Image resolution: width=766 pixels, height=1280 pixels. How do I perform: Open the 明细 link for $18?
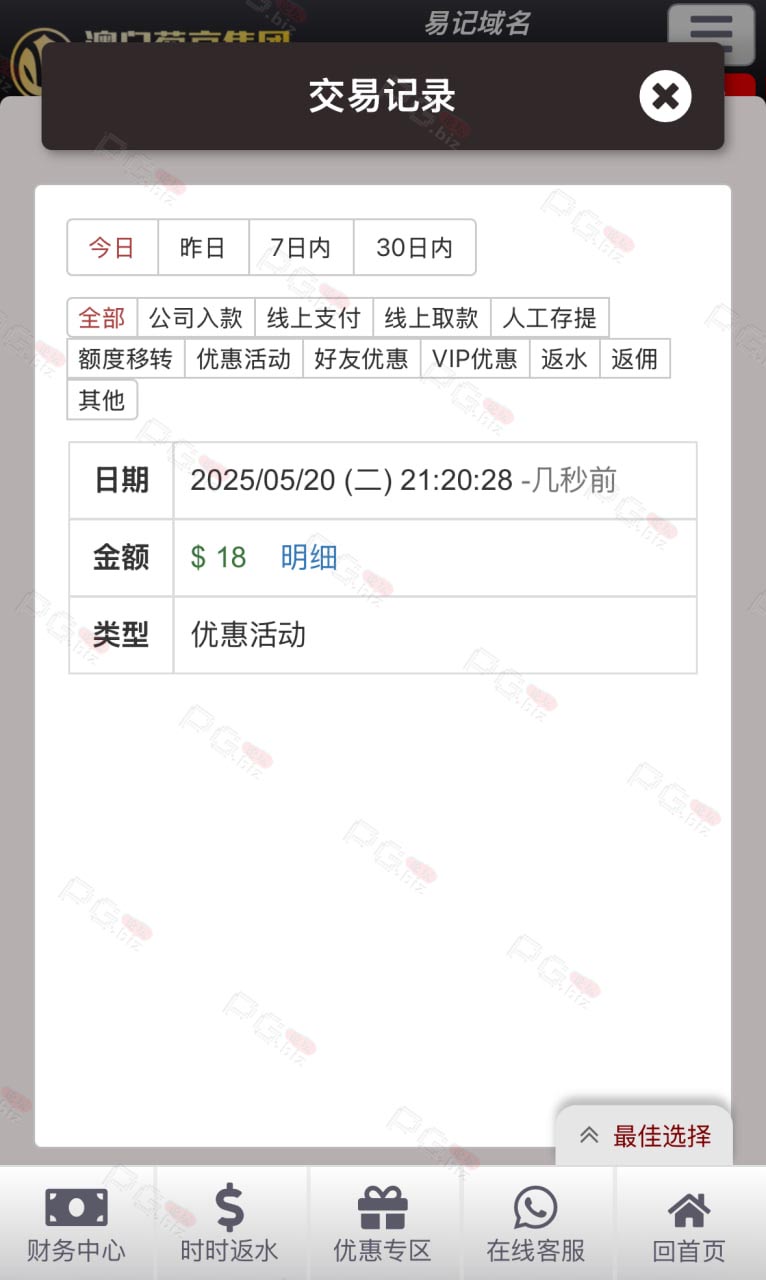(x=309, y=557)
